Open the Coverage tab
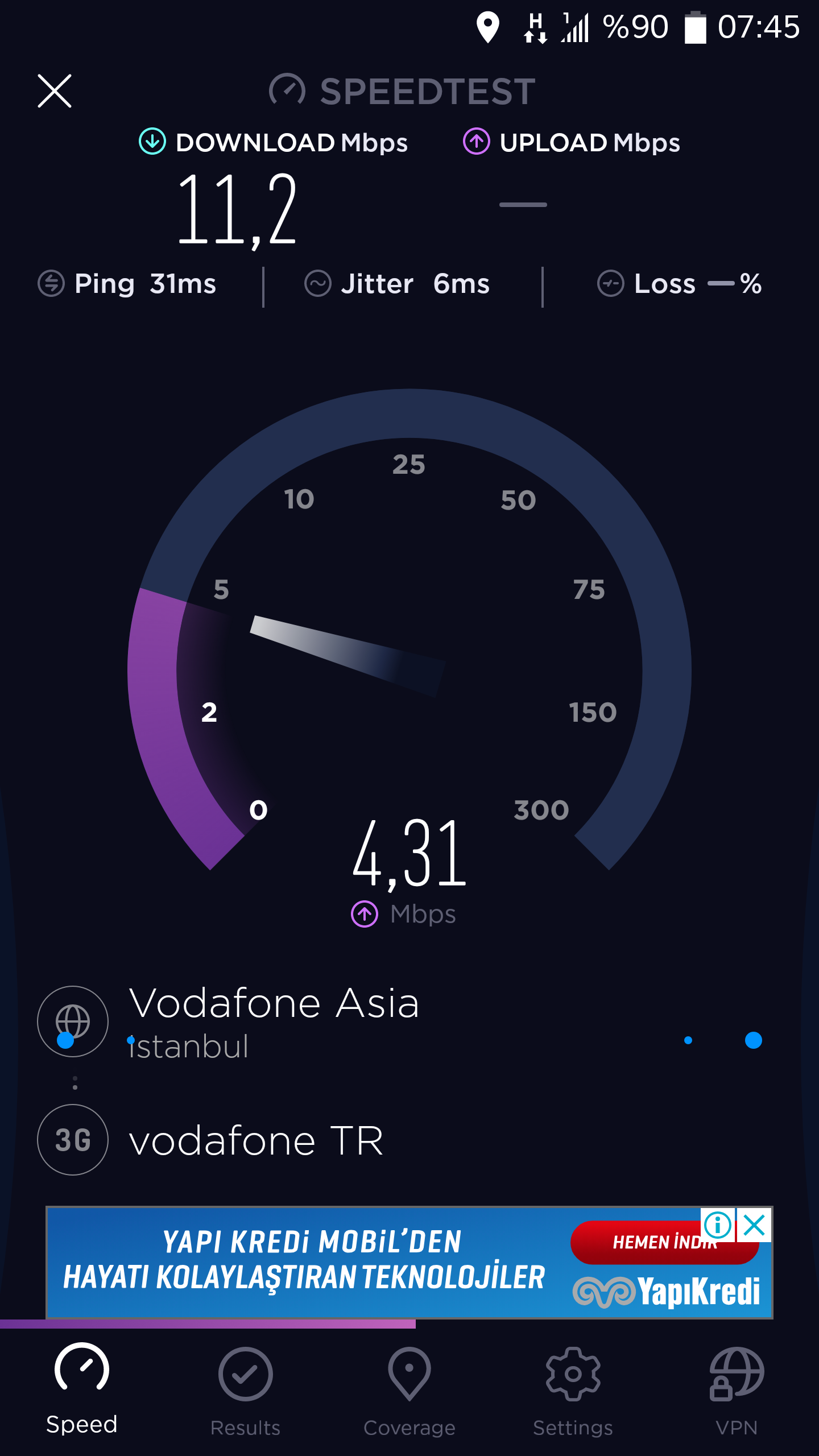 tap(409, 1392)
